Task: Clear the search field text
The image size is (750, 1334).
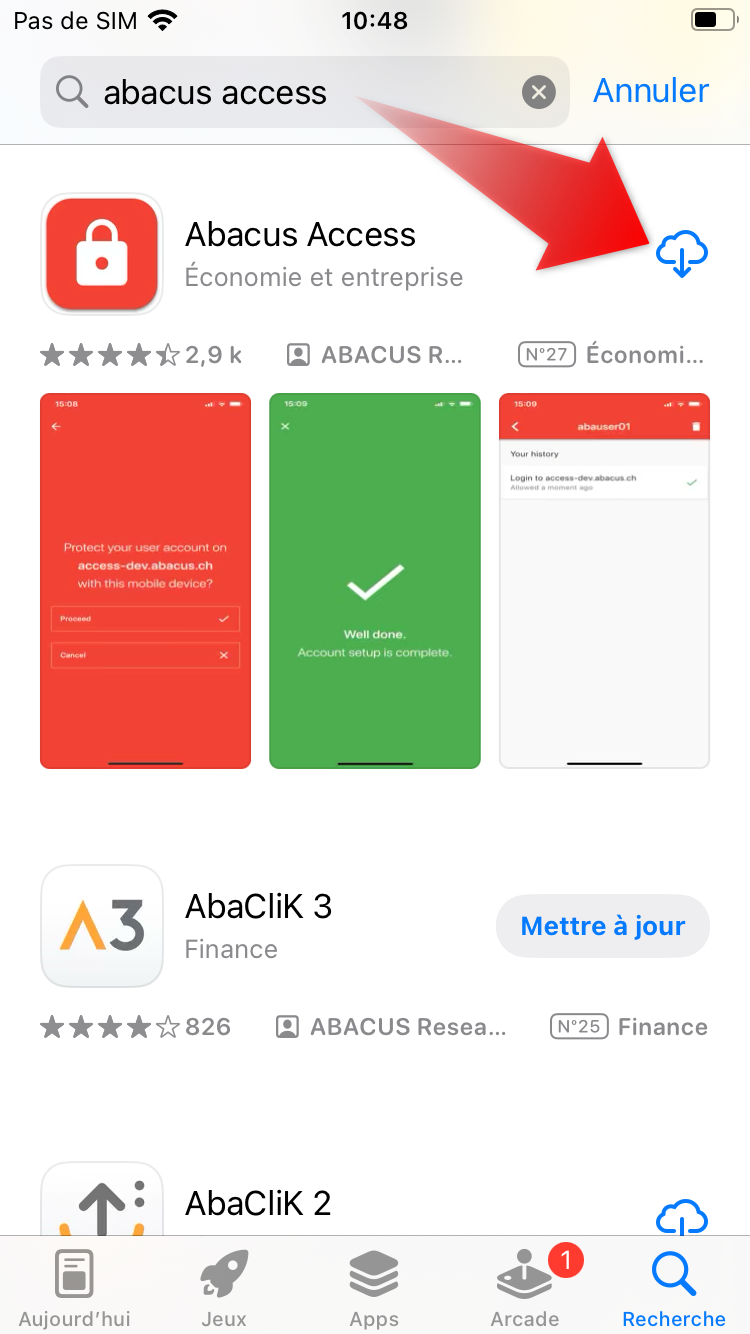Action: tap(538, 93)
